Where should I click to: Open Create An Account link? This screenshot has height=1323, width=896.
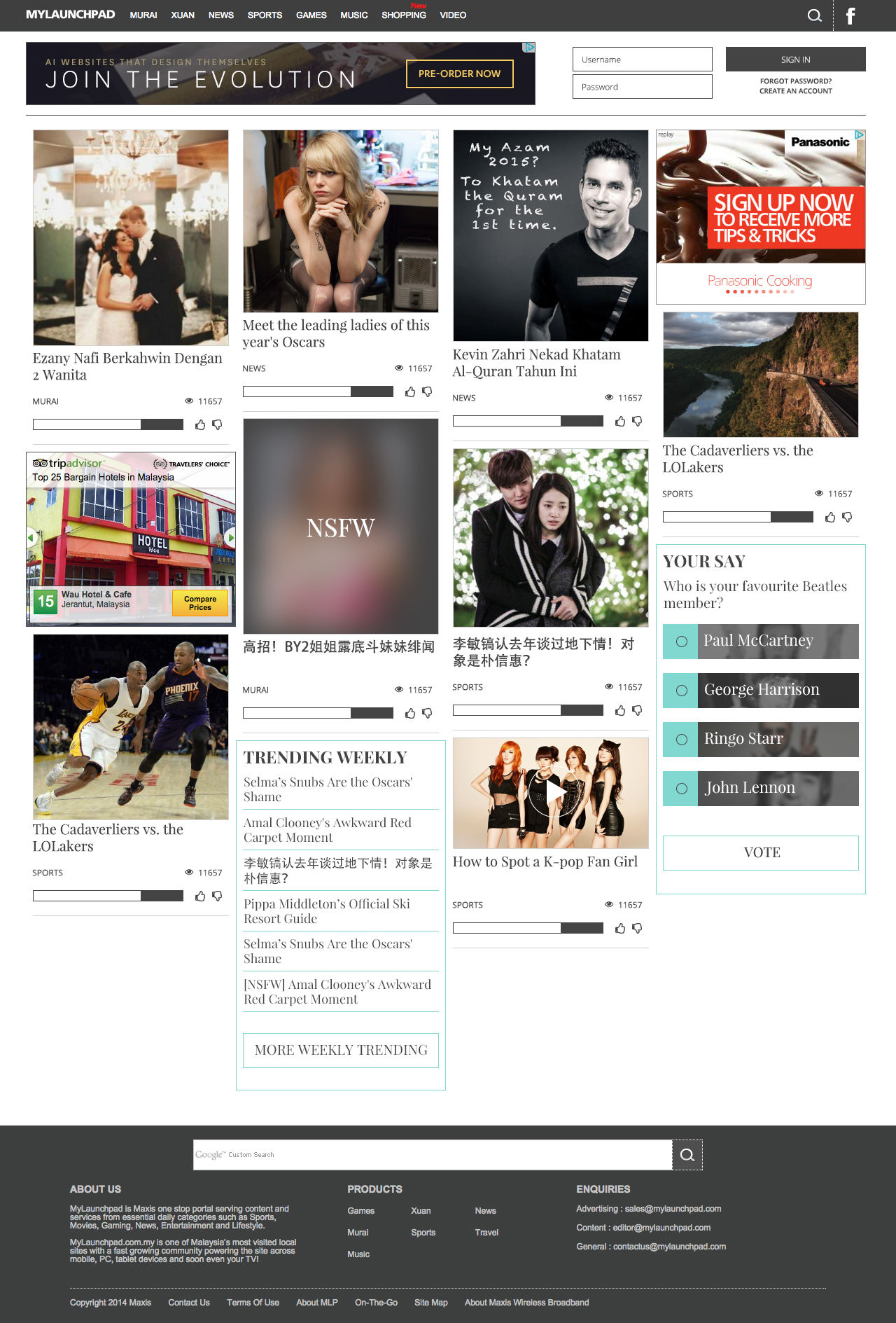click(x=795, y=91)
